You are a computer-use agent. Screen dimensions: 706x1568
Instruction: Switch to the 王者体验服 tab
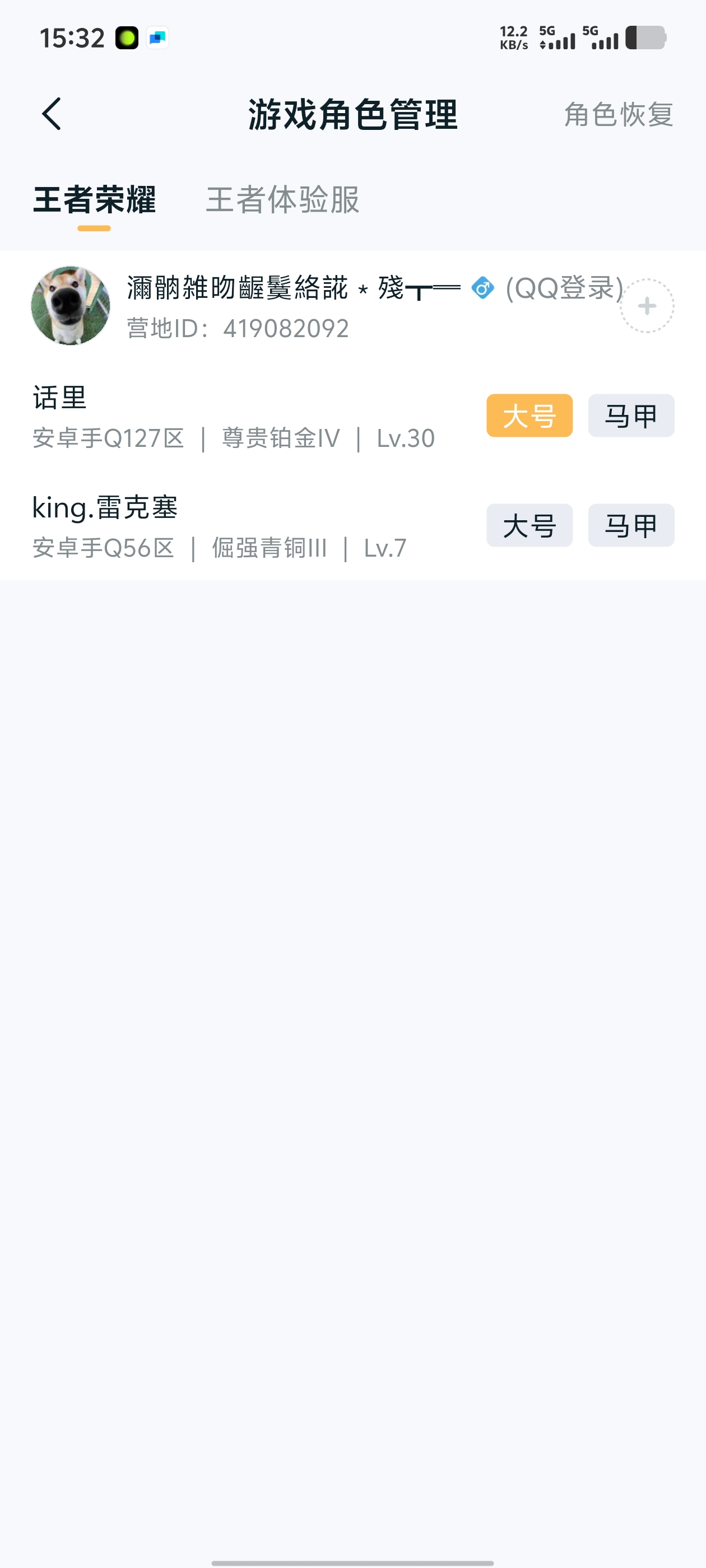[282, 200]
